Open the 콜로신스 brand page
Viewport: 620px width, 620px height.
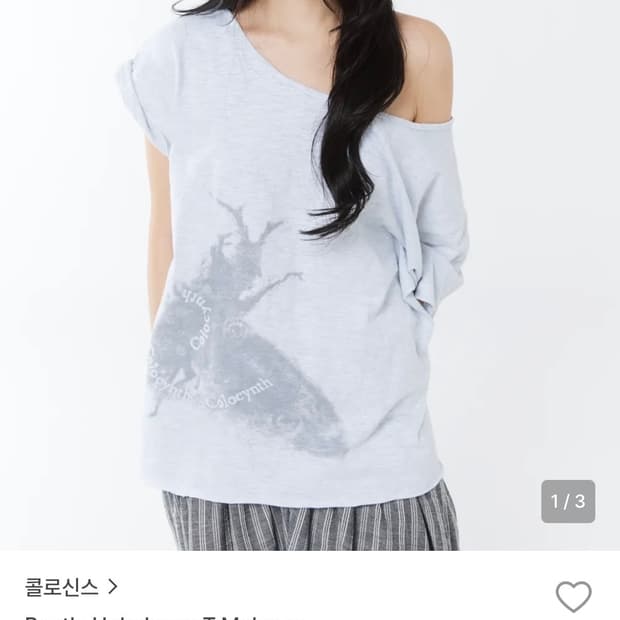(x=71, y=587)
